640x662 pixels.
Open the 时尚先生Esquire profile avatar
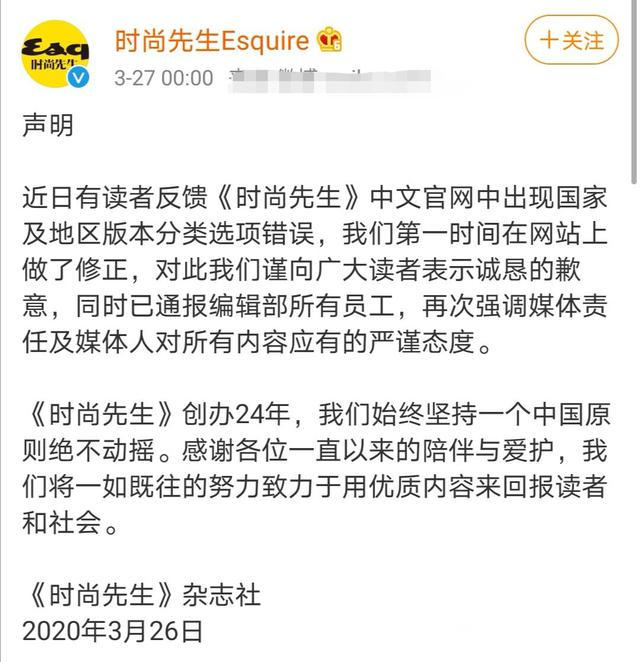pos(55,56)
